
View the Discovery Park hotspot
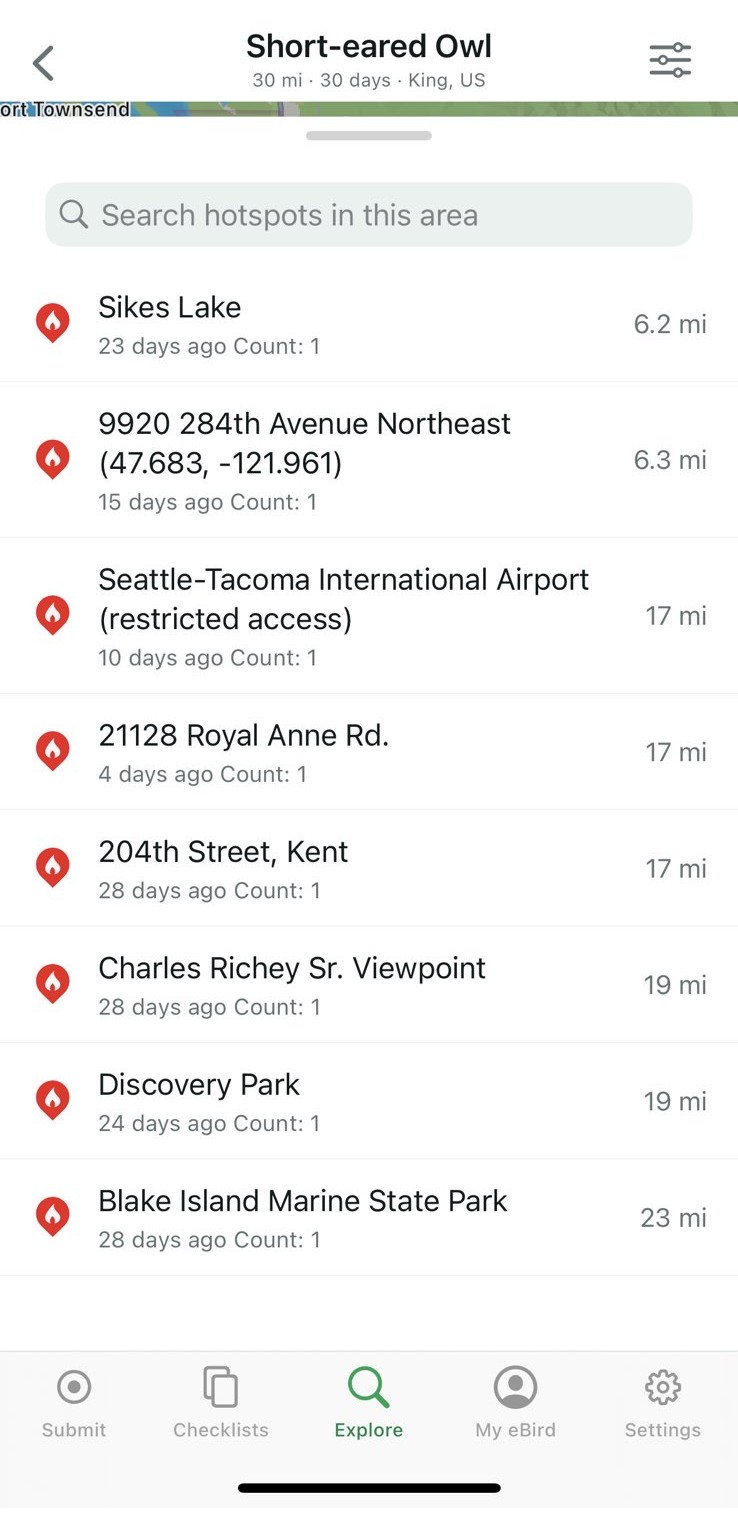click(x=368, y=1101)
